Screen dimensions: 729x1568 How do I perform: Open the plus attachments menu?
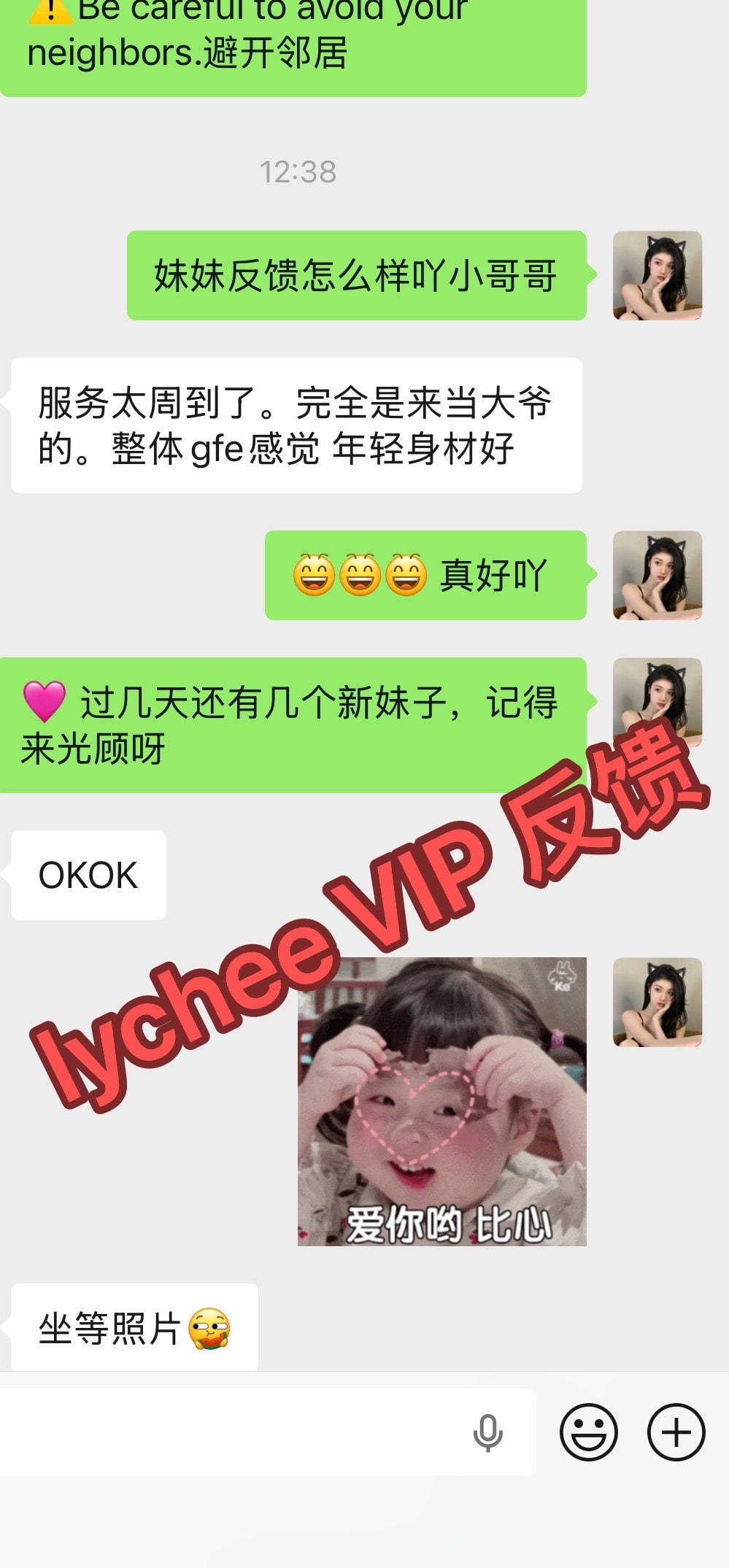point(676,1432)
